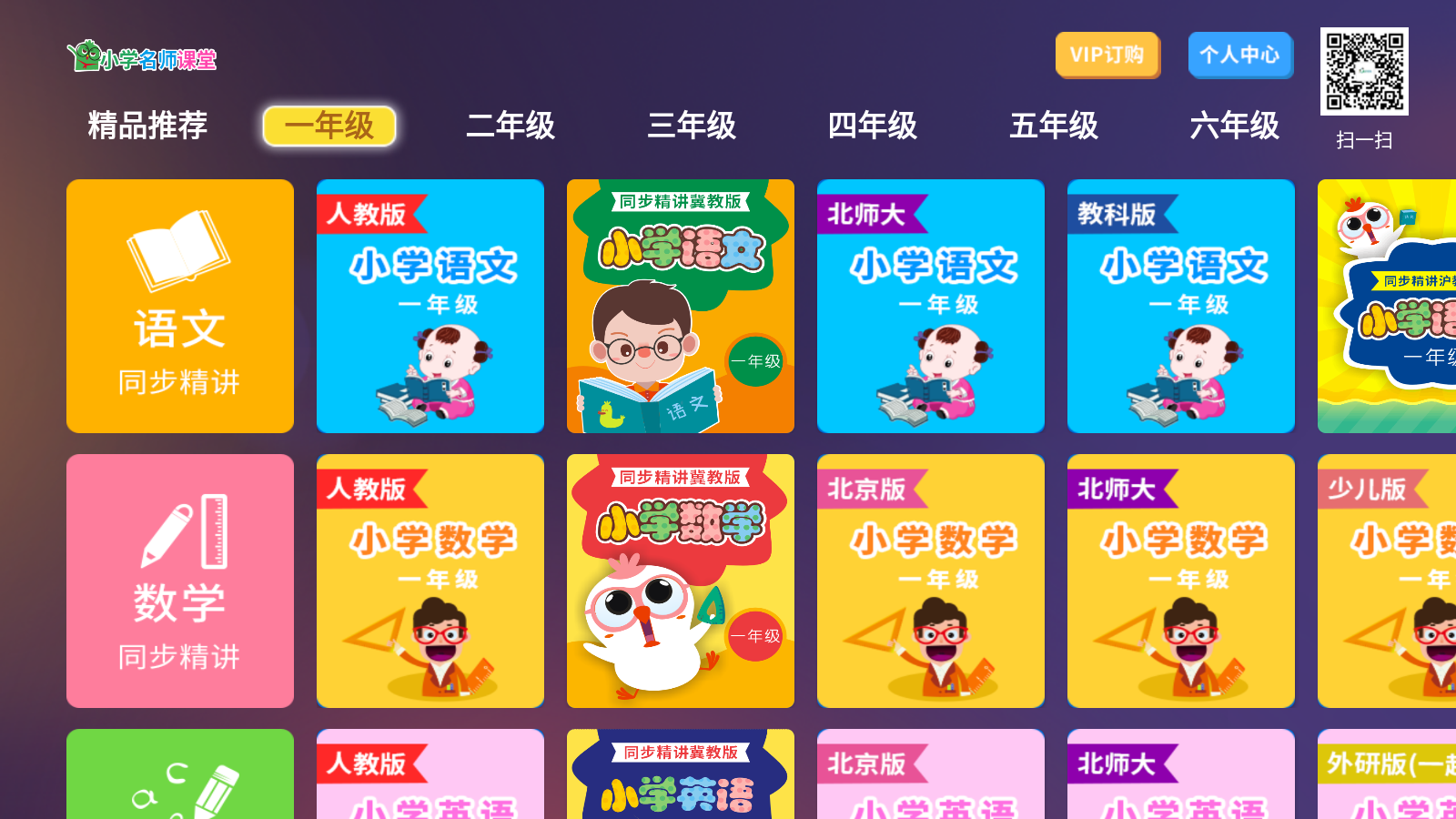The height and width of the screenshot is (819, 1456).
Task: Open 同步精讲冀教版 小学数学 course
Action: 681,581
